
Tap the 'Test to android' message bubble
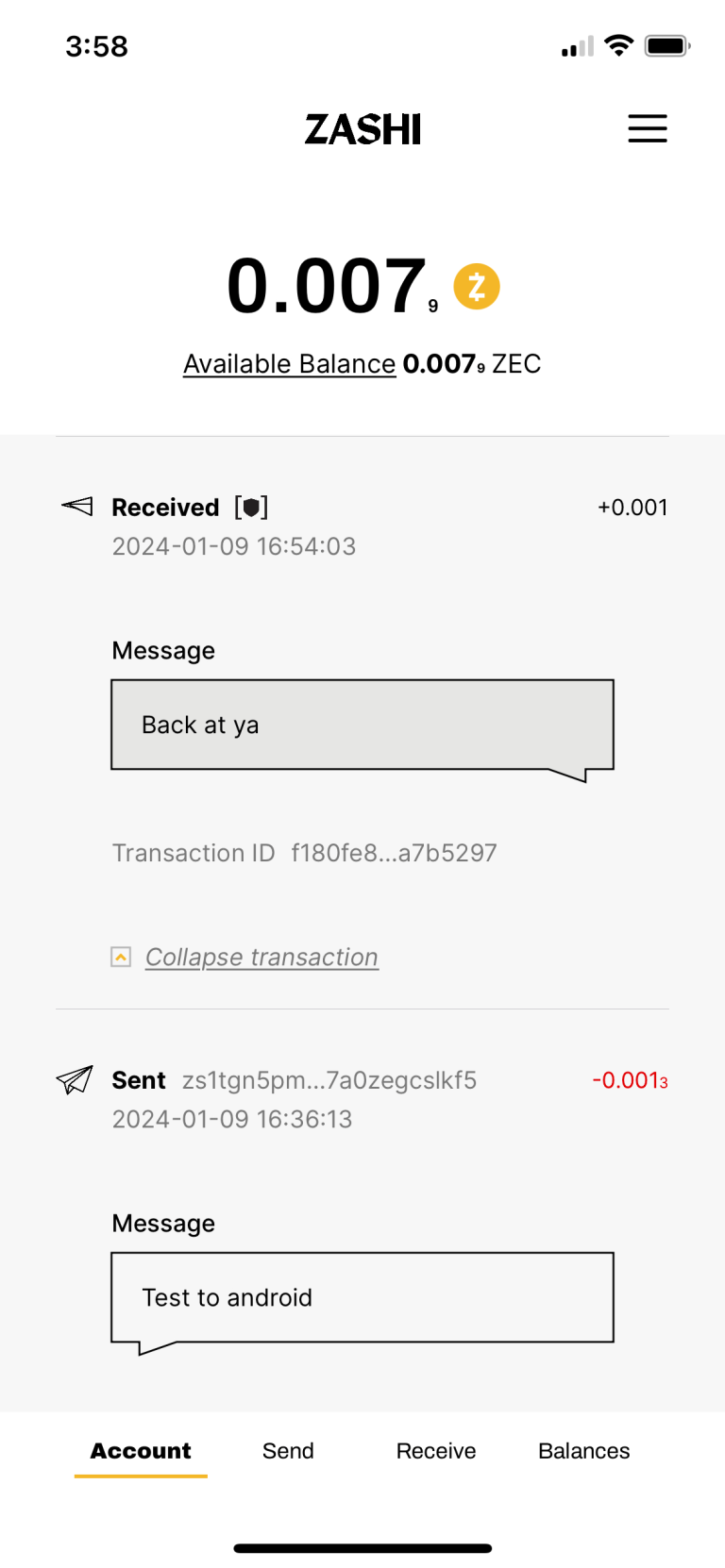pos(362,1296)
